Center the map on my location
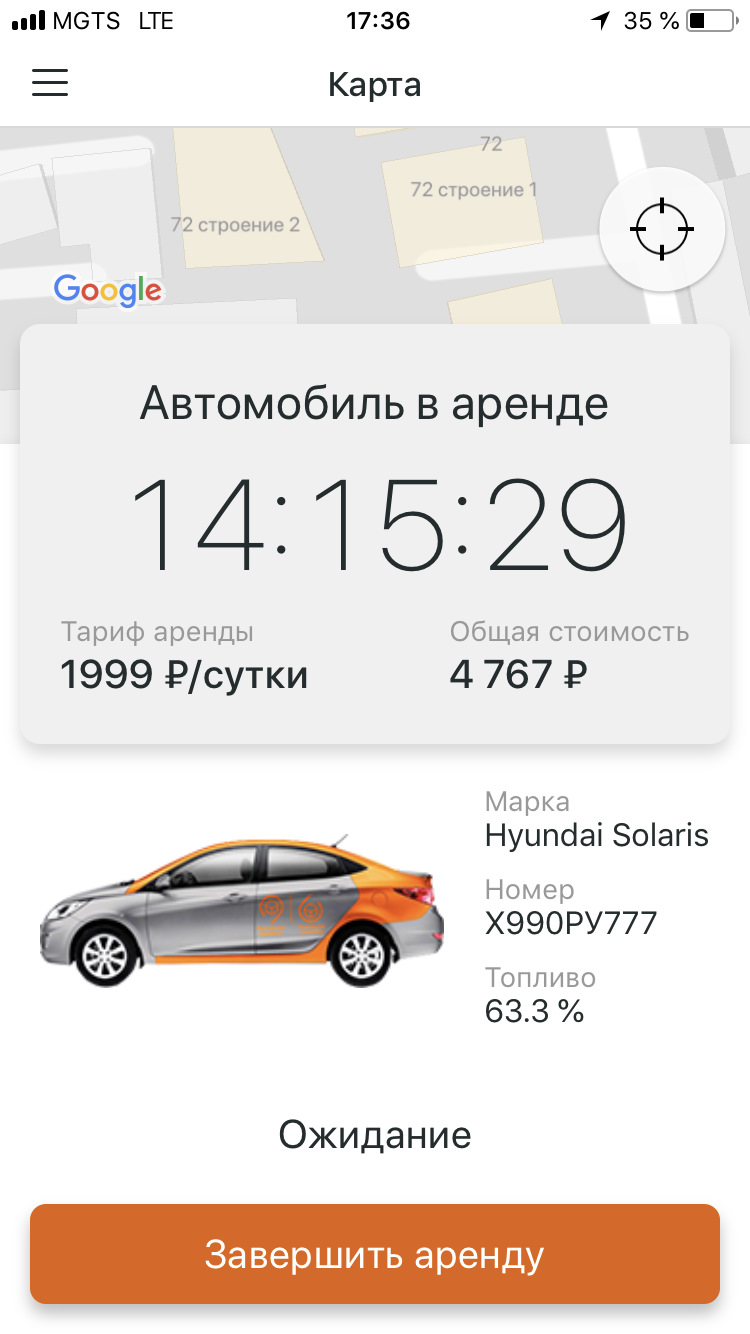 661,229
